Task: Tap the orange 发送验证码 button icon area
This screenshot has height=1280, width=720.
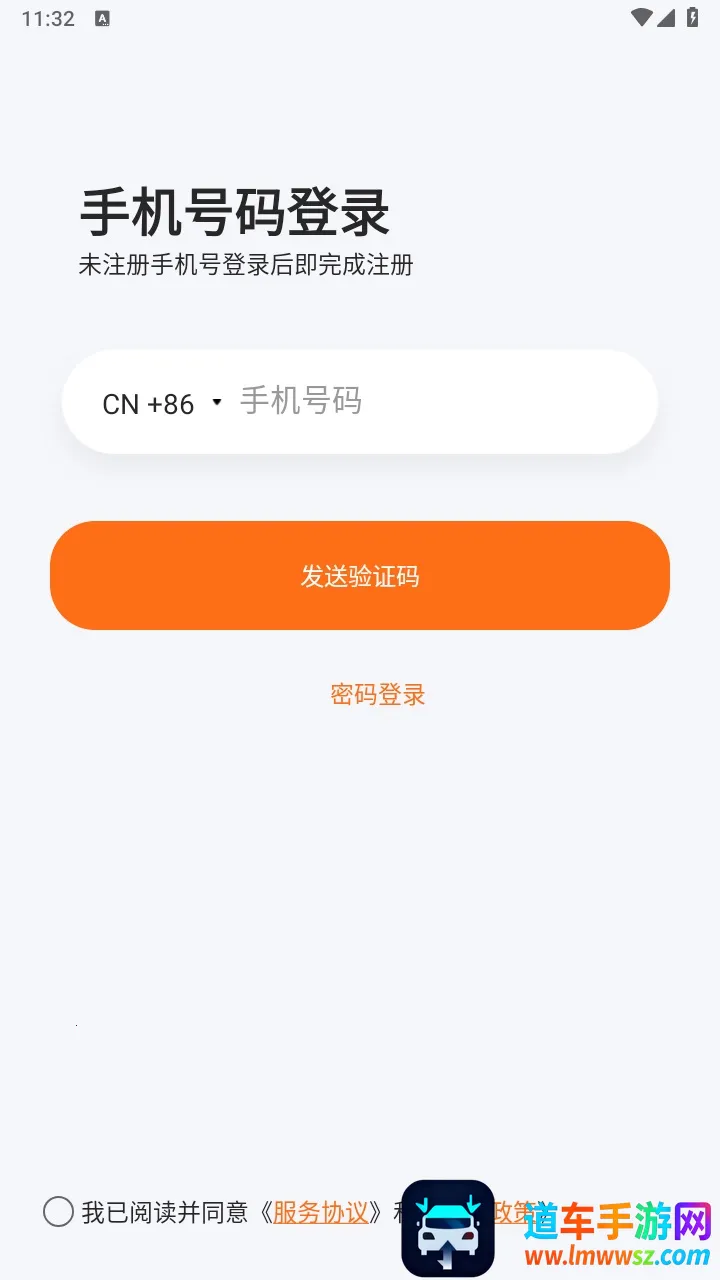Action: (x=360, y=576)
